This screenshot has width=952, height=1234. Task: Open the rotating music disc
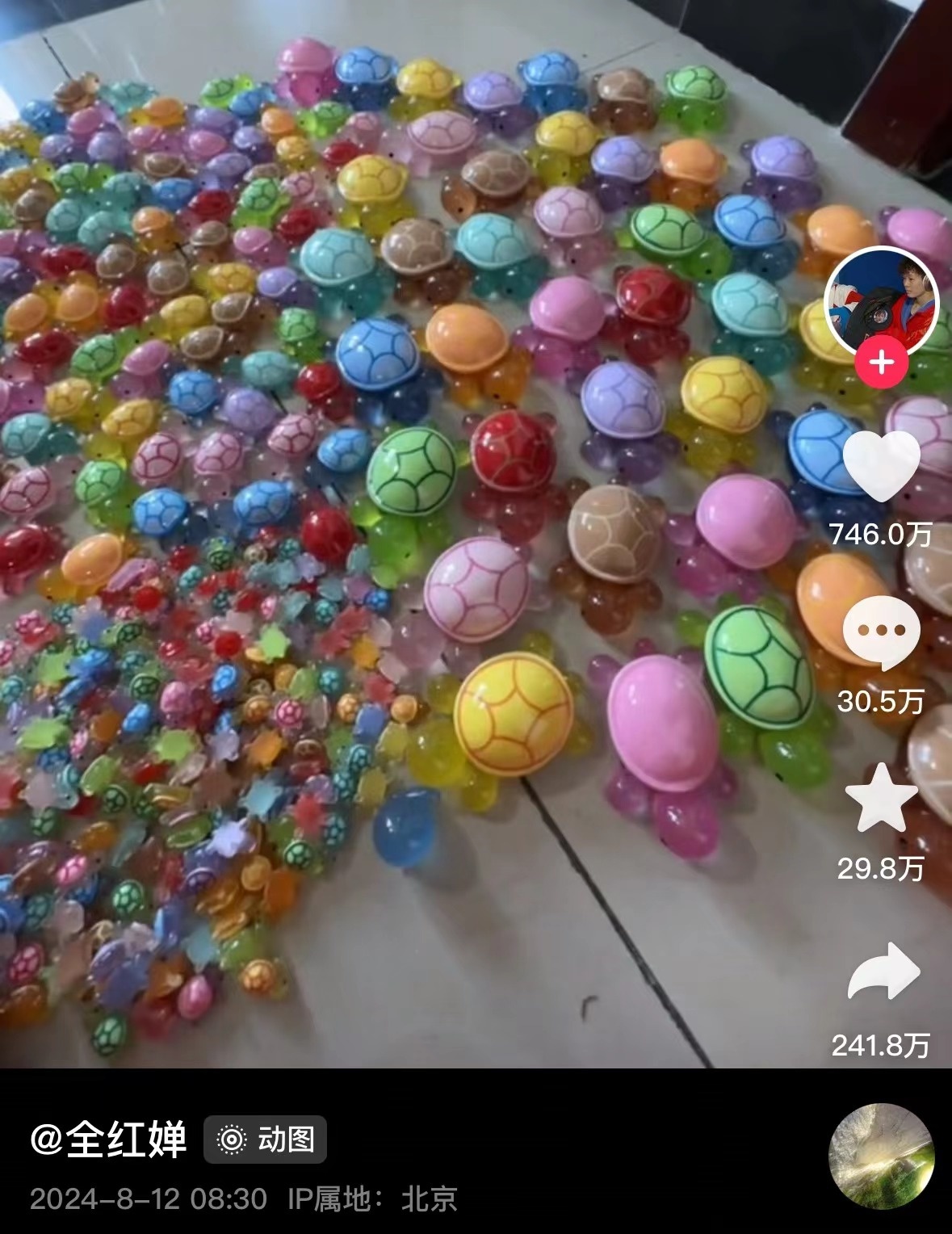point(882,1156)
